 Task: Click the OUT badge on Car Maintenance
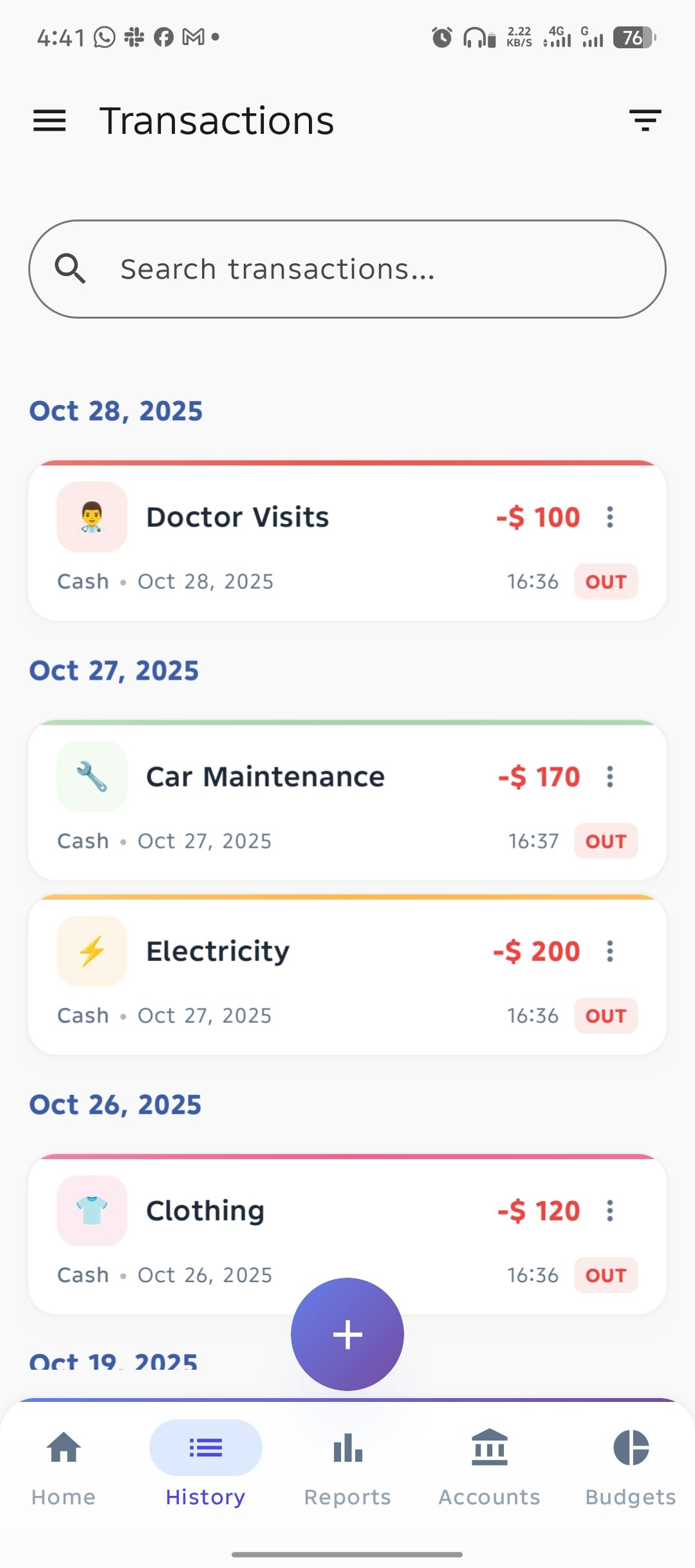pos(605,841)
